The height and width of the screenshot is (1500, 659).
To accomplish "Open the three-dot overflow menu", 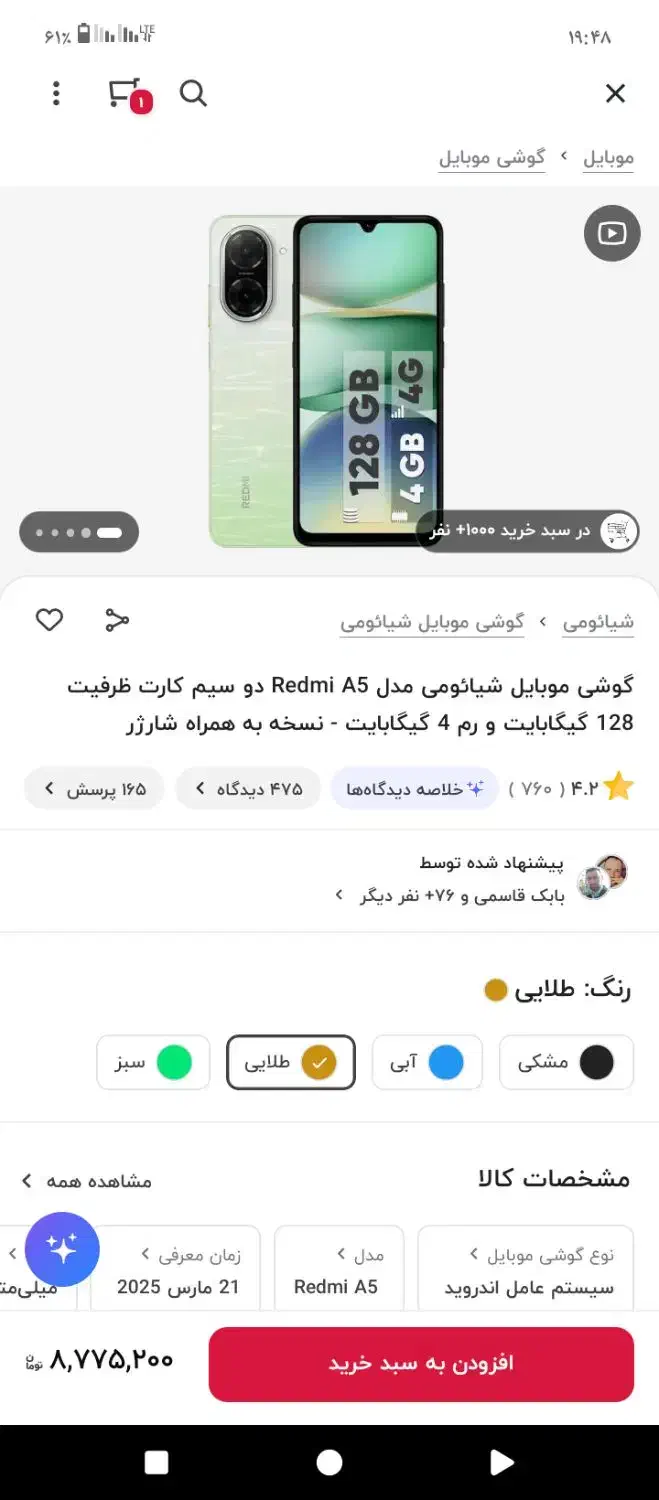I will (x=56, y=94).
